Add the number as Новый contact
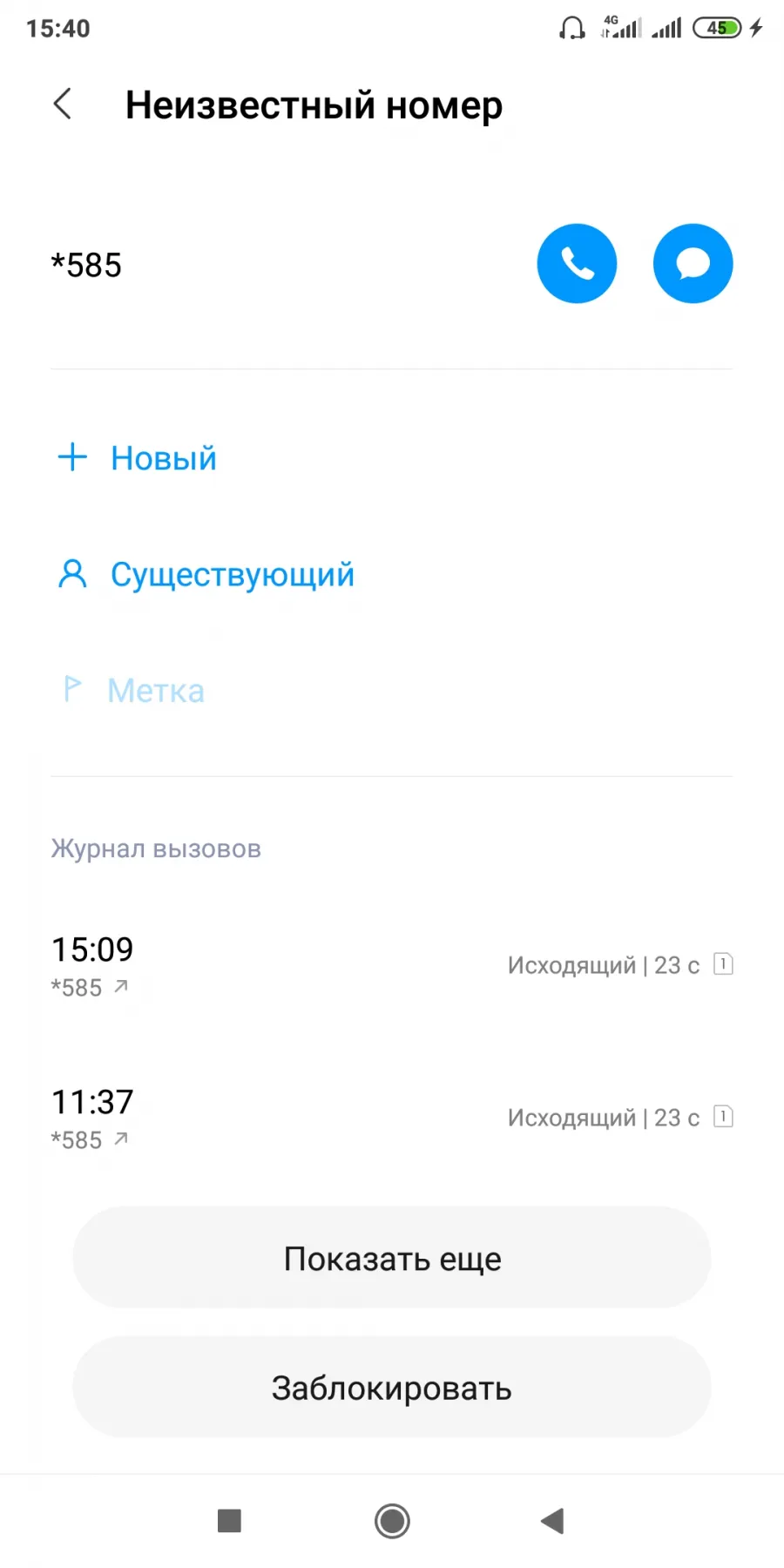This screenshot has width=784, height=1568. [137, 458]
